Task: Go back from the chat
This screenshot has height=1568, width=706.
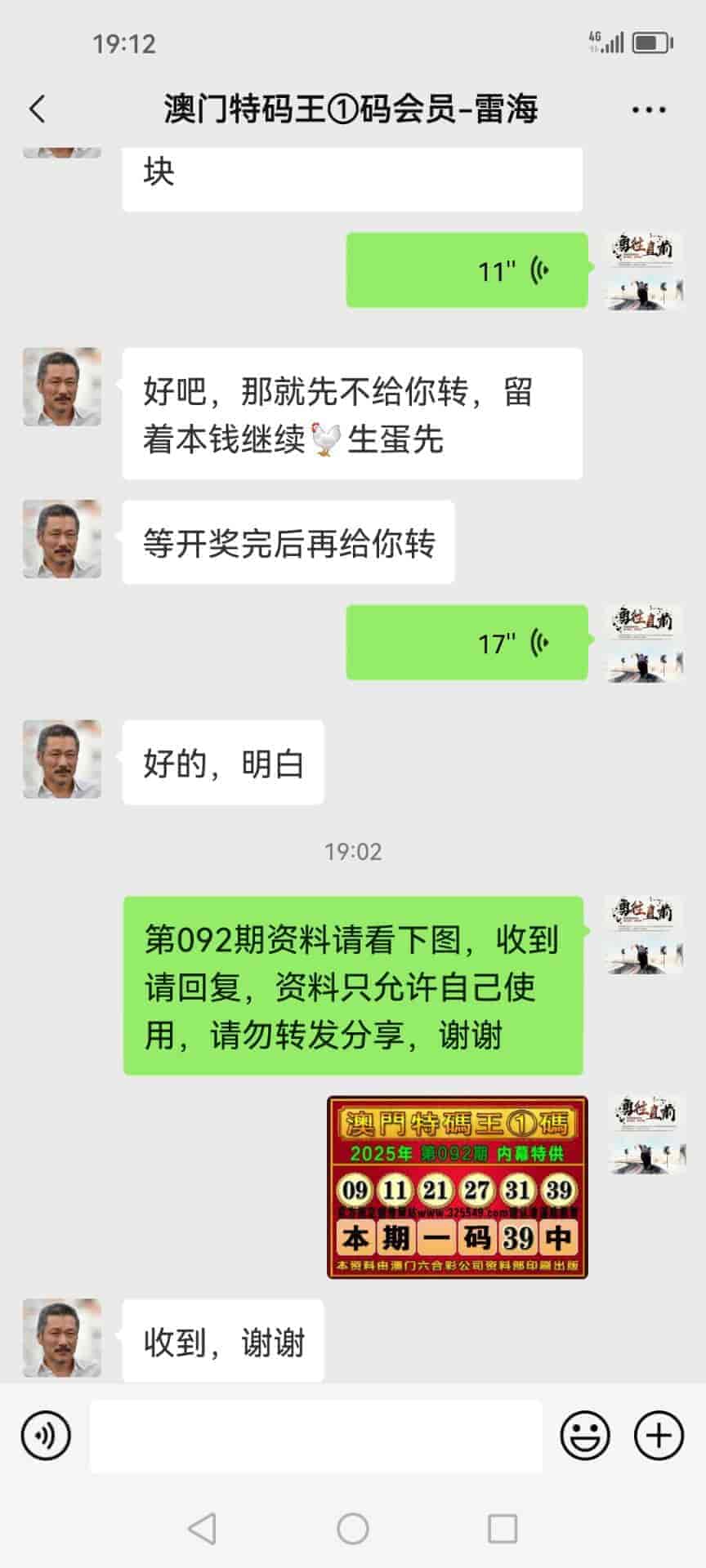Action: (x=38, y=109)
